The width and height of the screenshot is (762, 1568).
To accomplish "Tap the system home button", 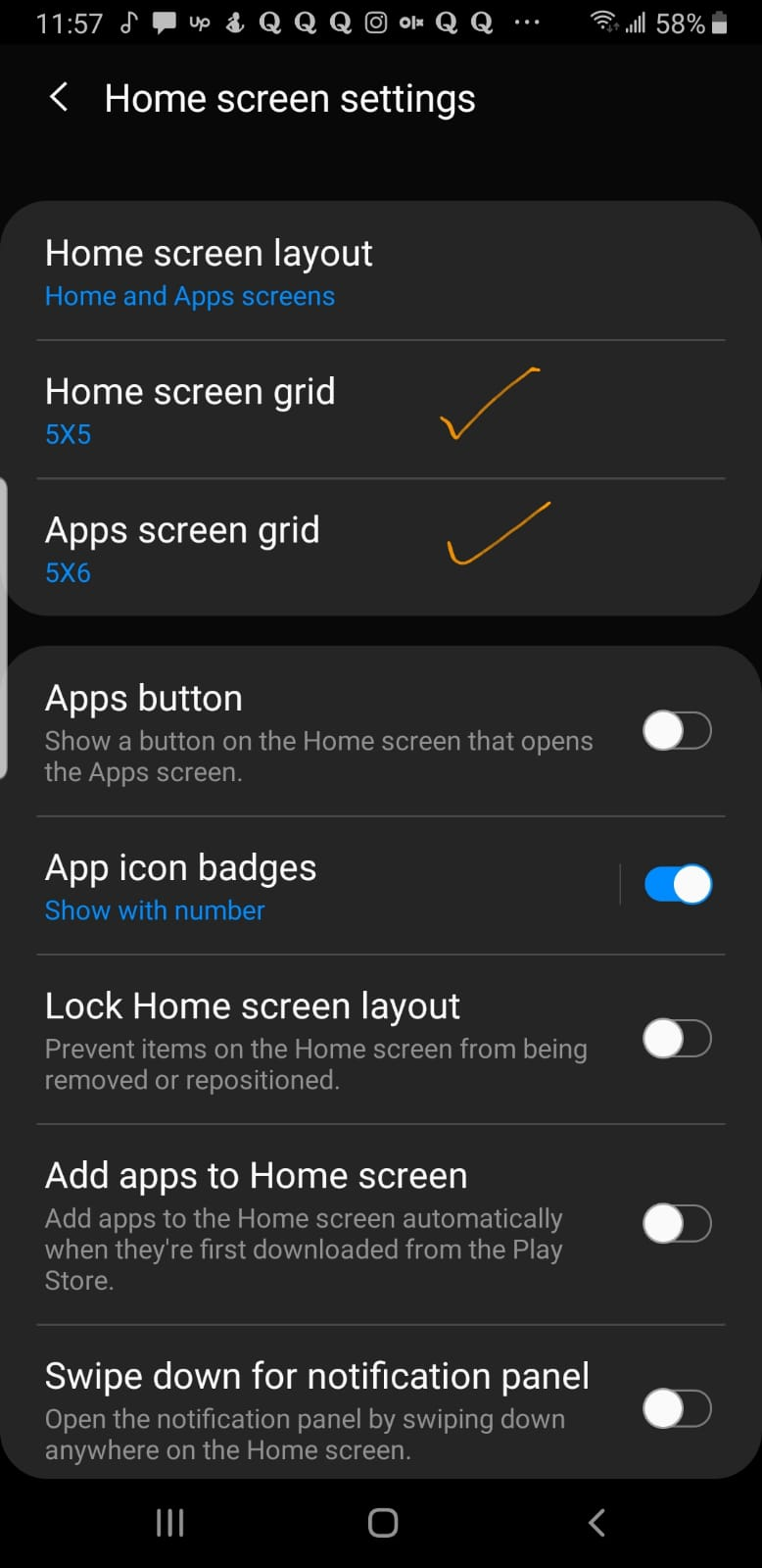I will [382, 1522].
